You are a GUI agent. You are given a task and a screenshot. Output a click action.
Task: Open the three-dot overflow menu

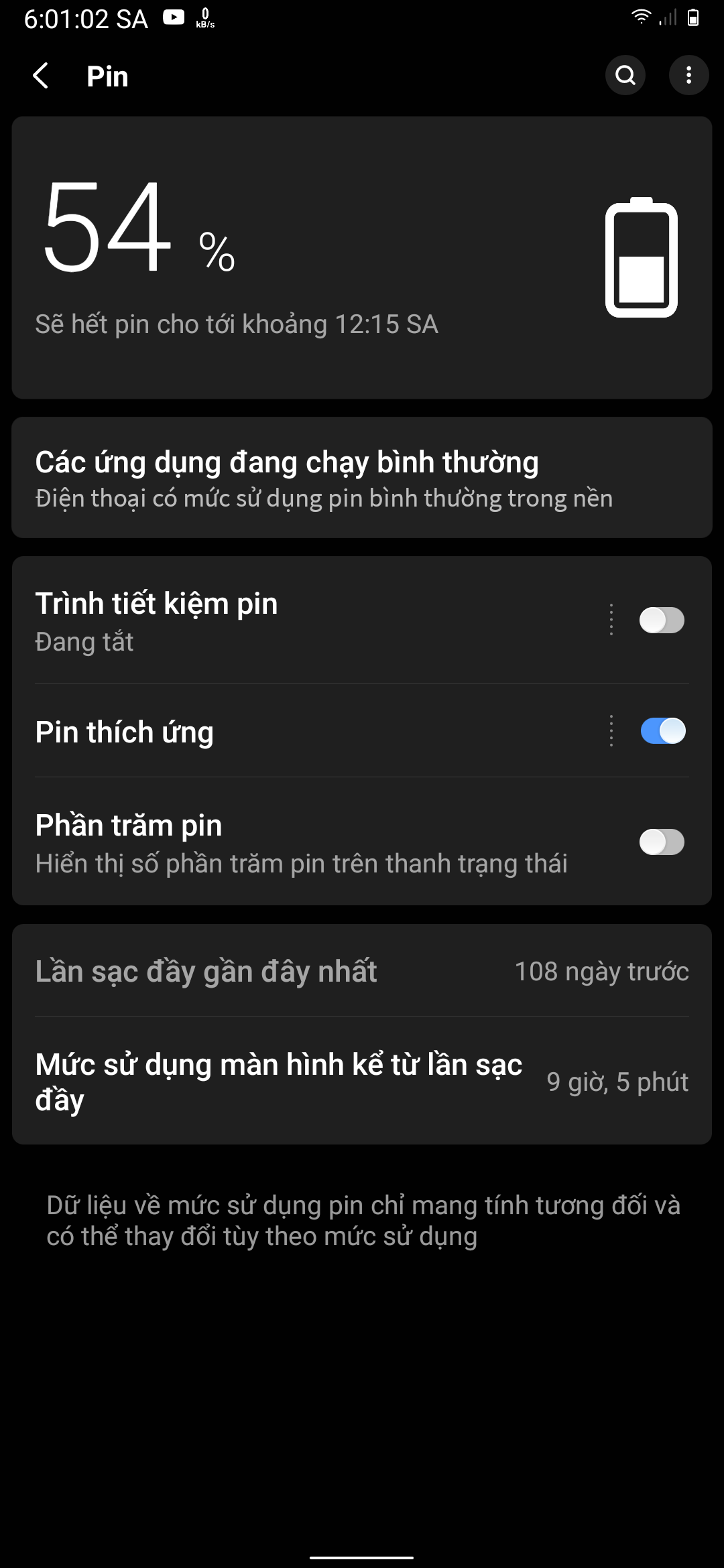click(688, 75)
